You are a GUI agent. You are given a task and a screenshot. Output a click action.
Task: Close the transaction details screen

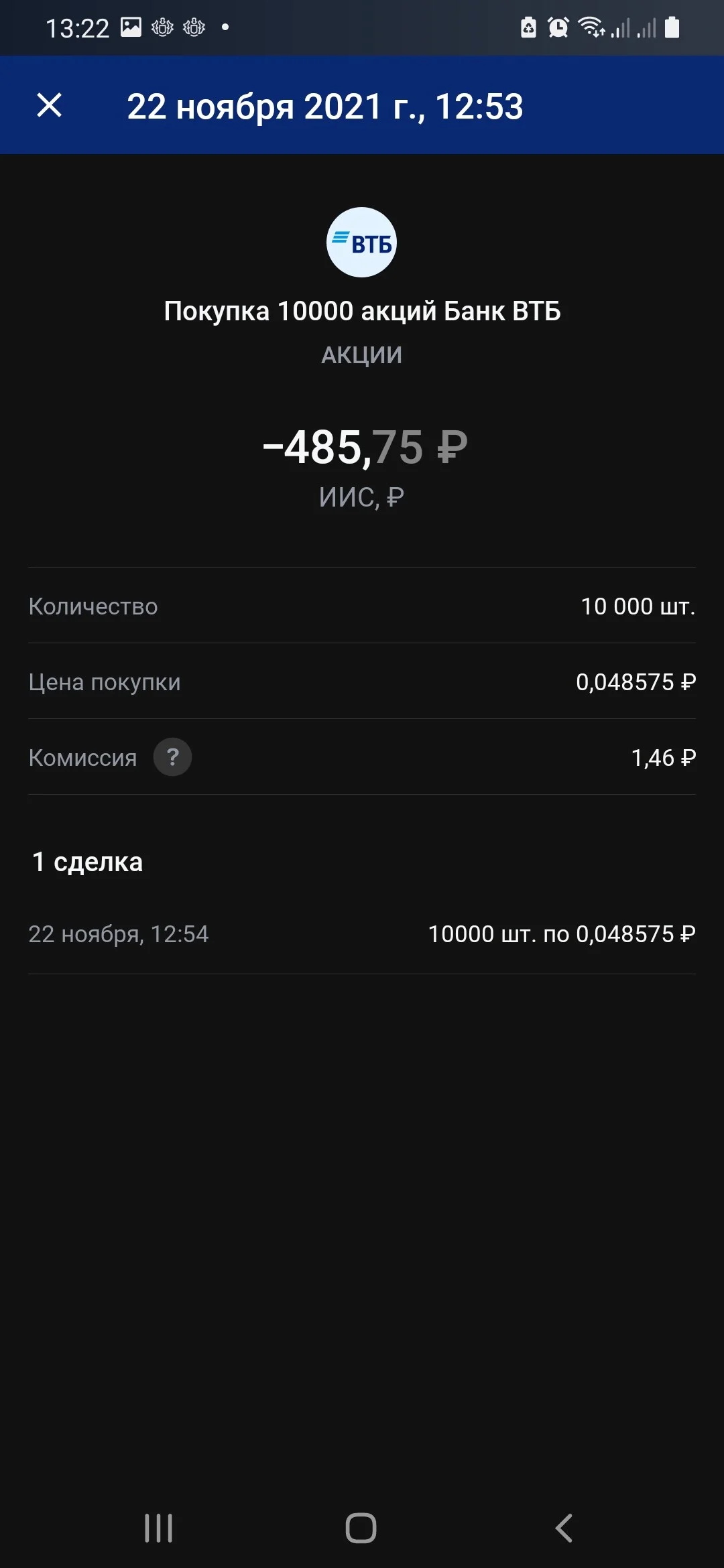[x=49, y=105]
